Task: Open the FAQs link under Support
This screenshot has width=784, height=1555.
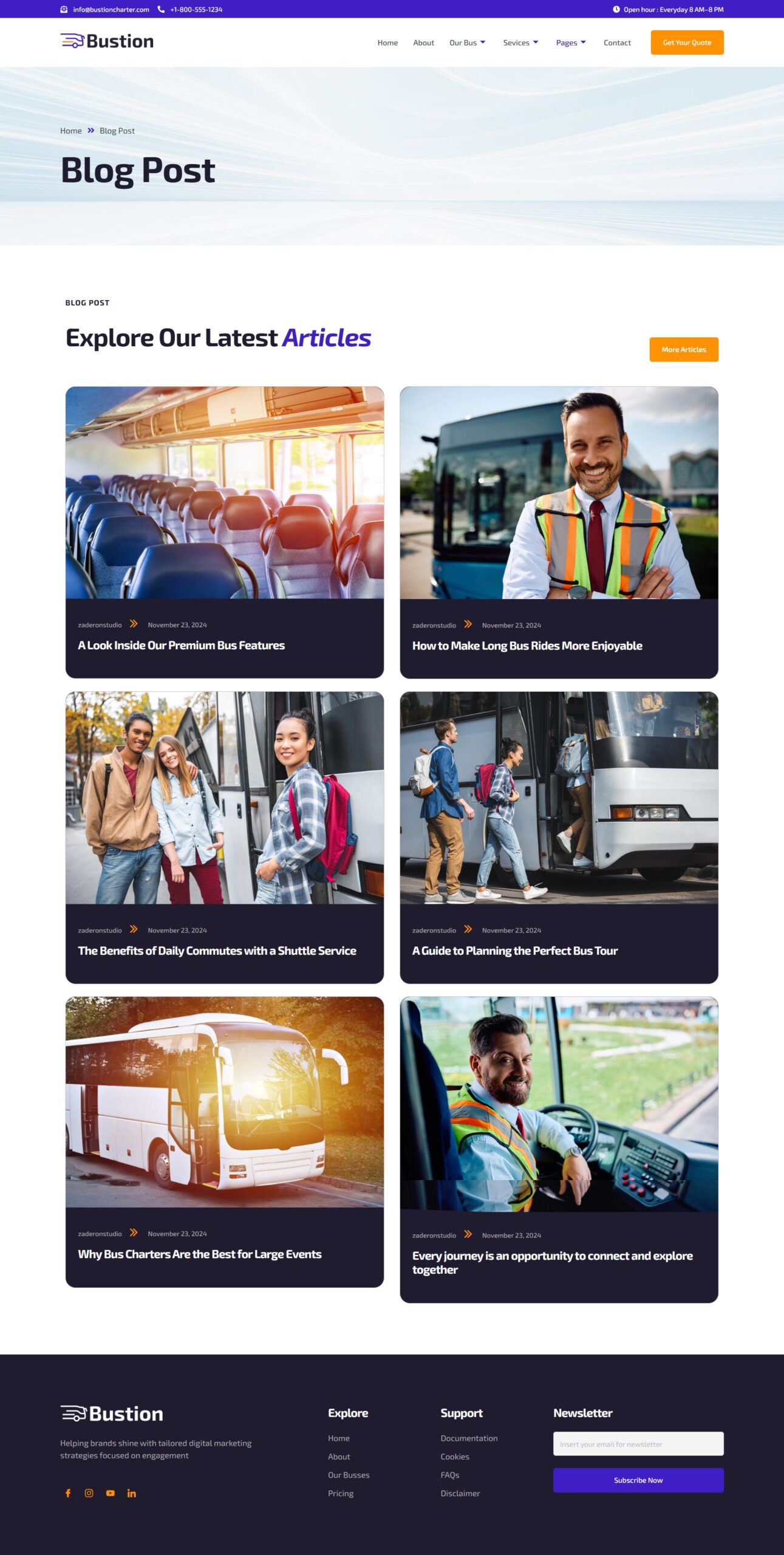Action: point(450,1475)
